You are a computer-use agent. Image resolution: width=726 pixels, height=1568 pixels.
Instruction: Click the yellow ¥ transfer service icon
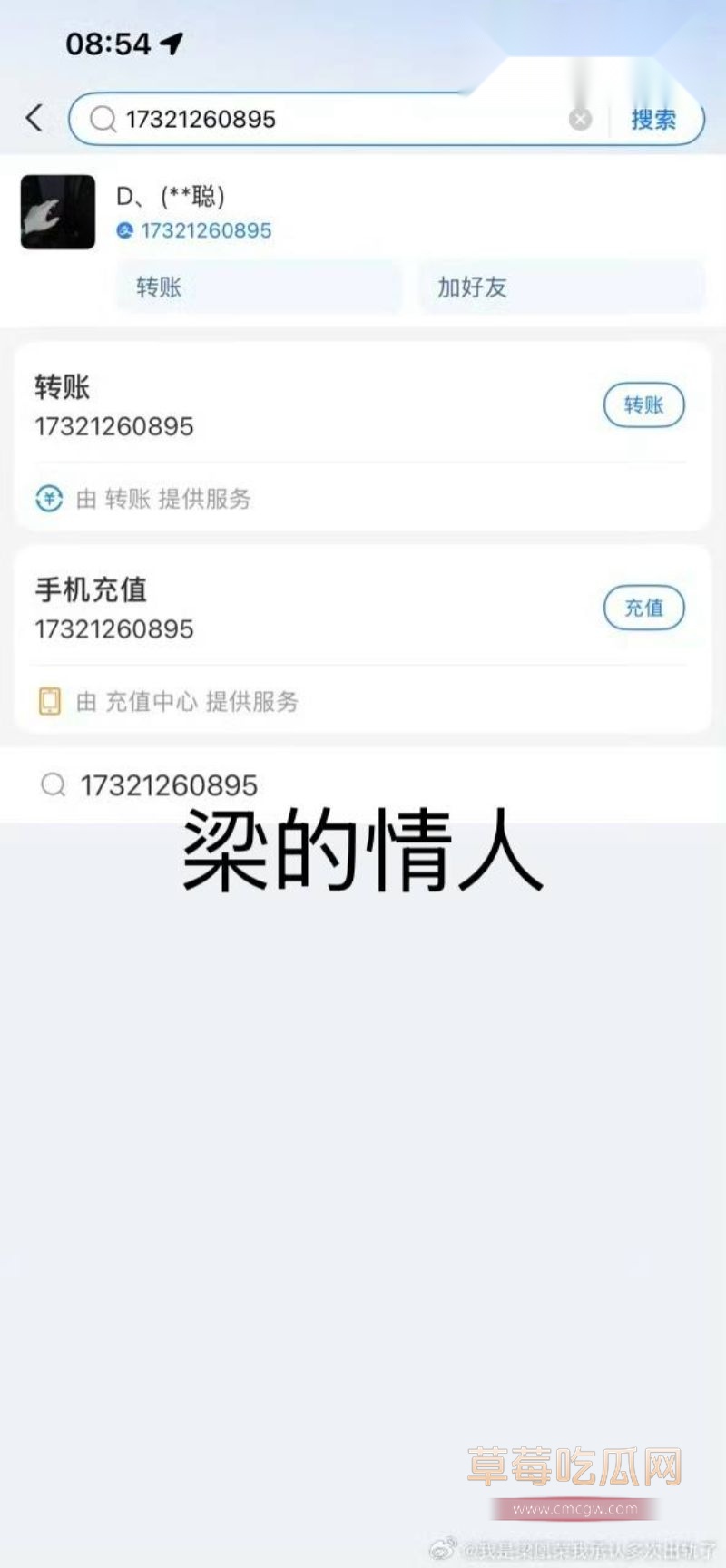[48, 498]
